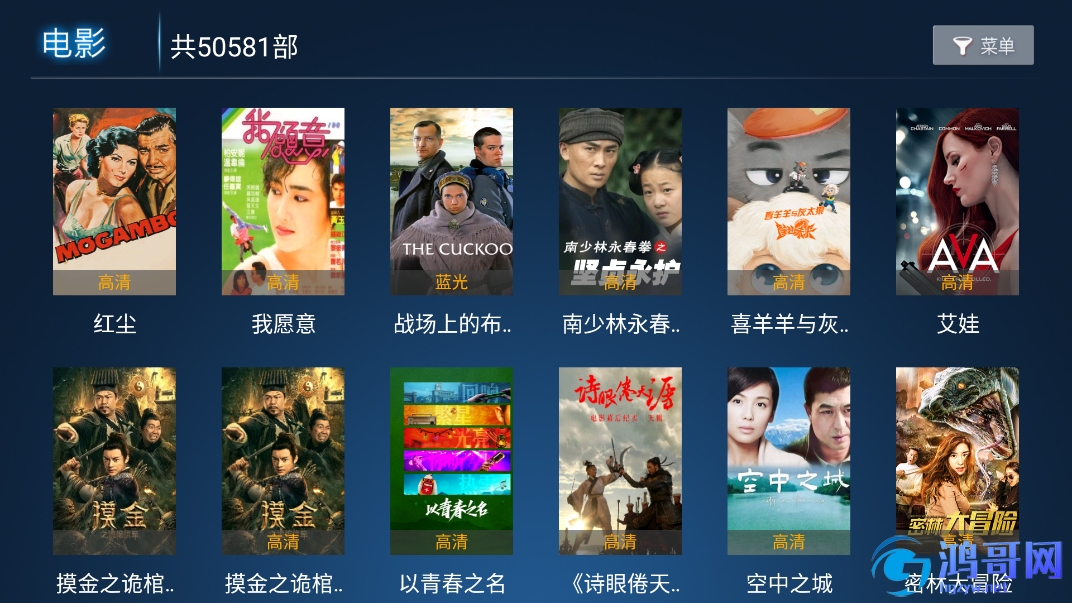Open the 菜单 filter button

click(982, 46)
